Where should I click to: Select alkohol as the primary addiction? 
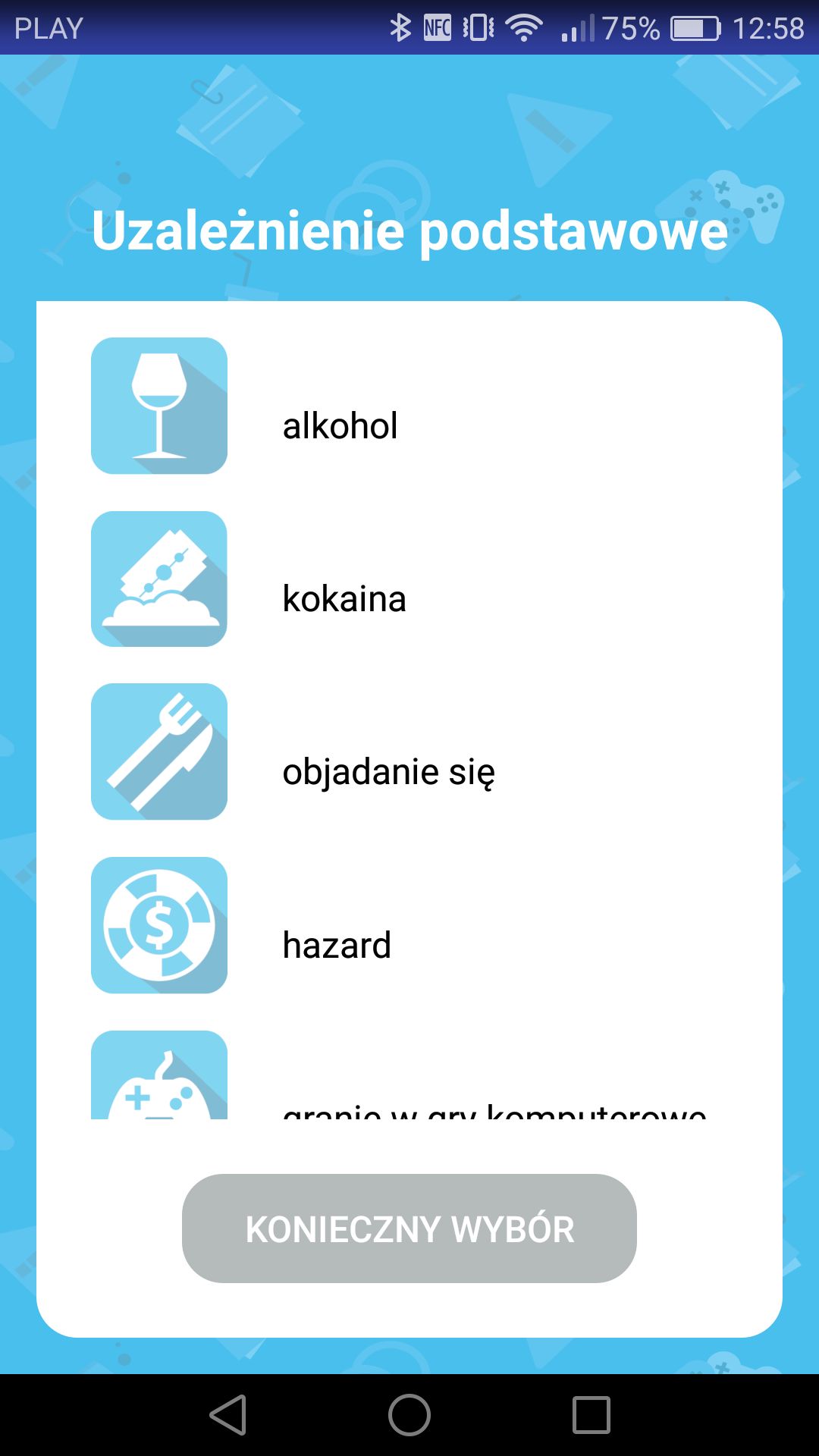click(x=409, y=406)
